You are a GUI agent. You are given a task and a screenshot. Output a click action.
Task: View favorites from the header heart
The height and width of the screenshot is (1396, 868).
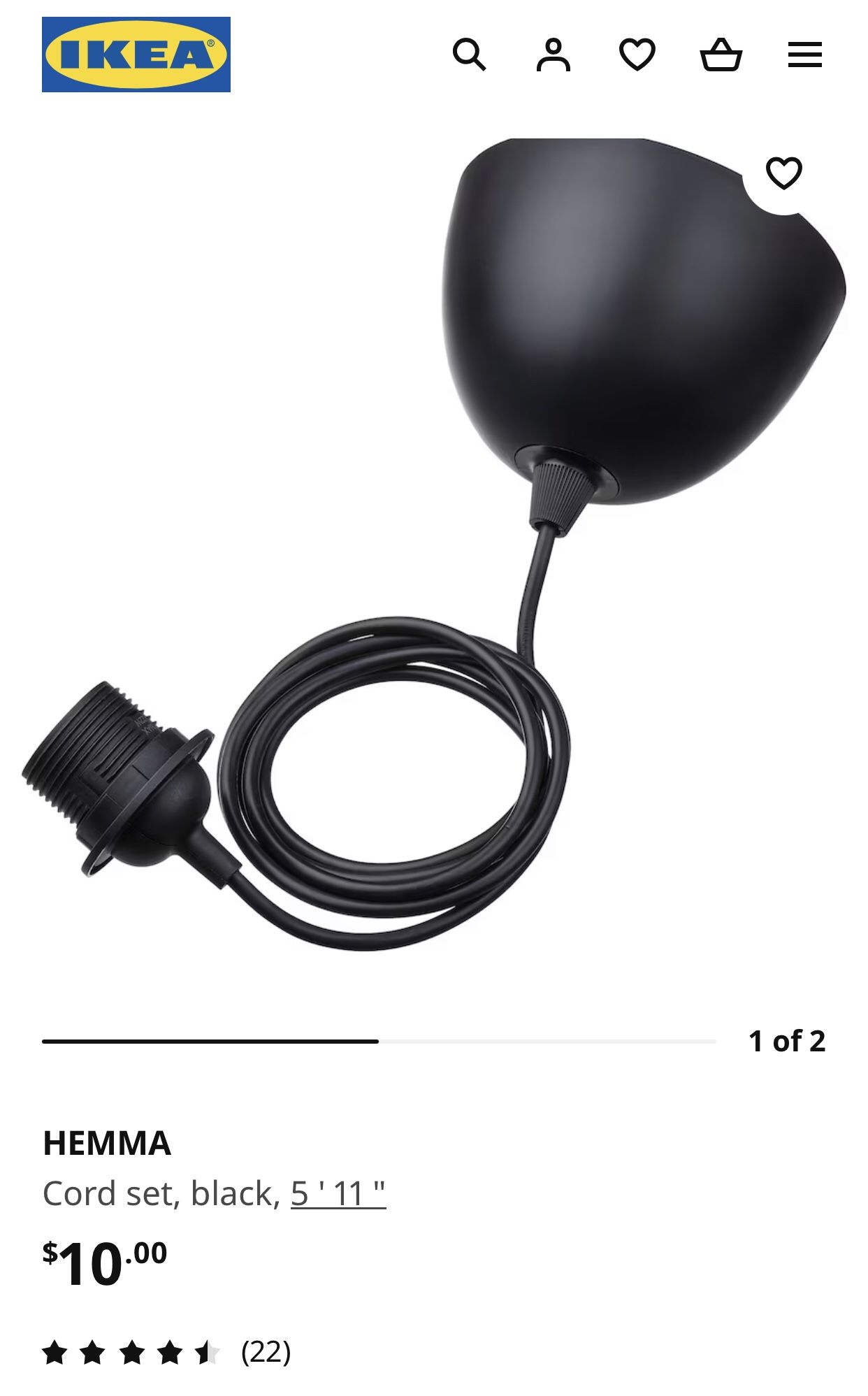pos(637,55)
